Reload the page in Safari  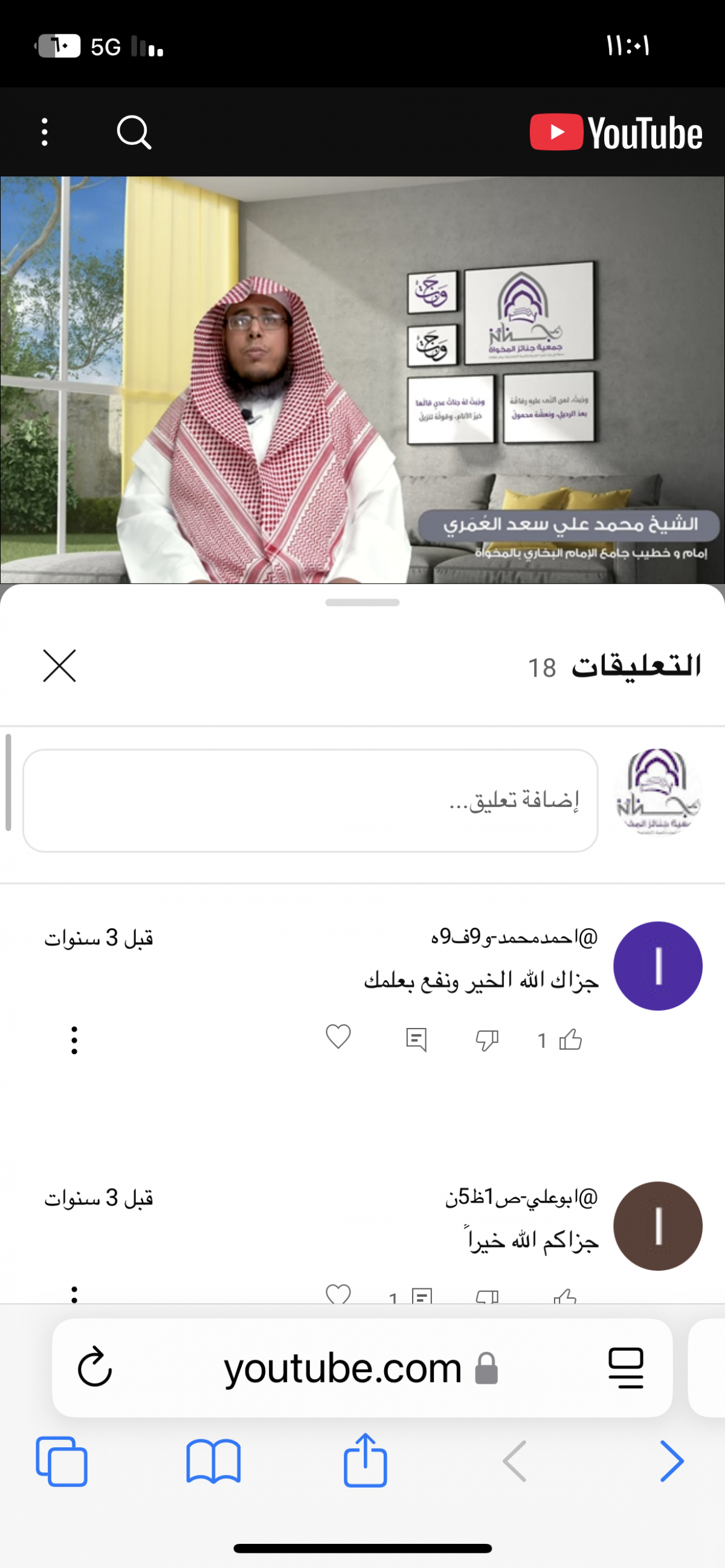coord(95,1367)
